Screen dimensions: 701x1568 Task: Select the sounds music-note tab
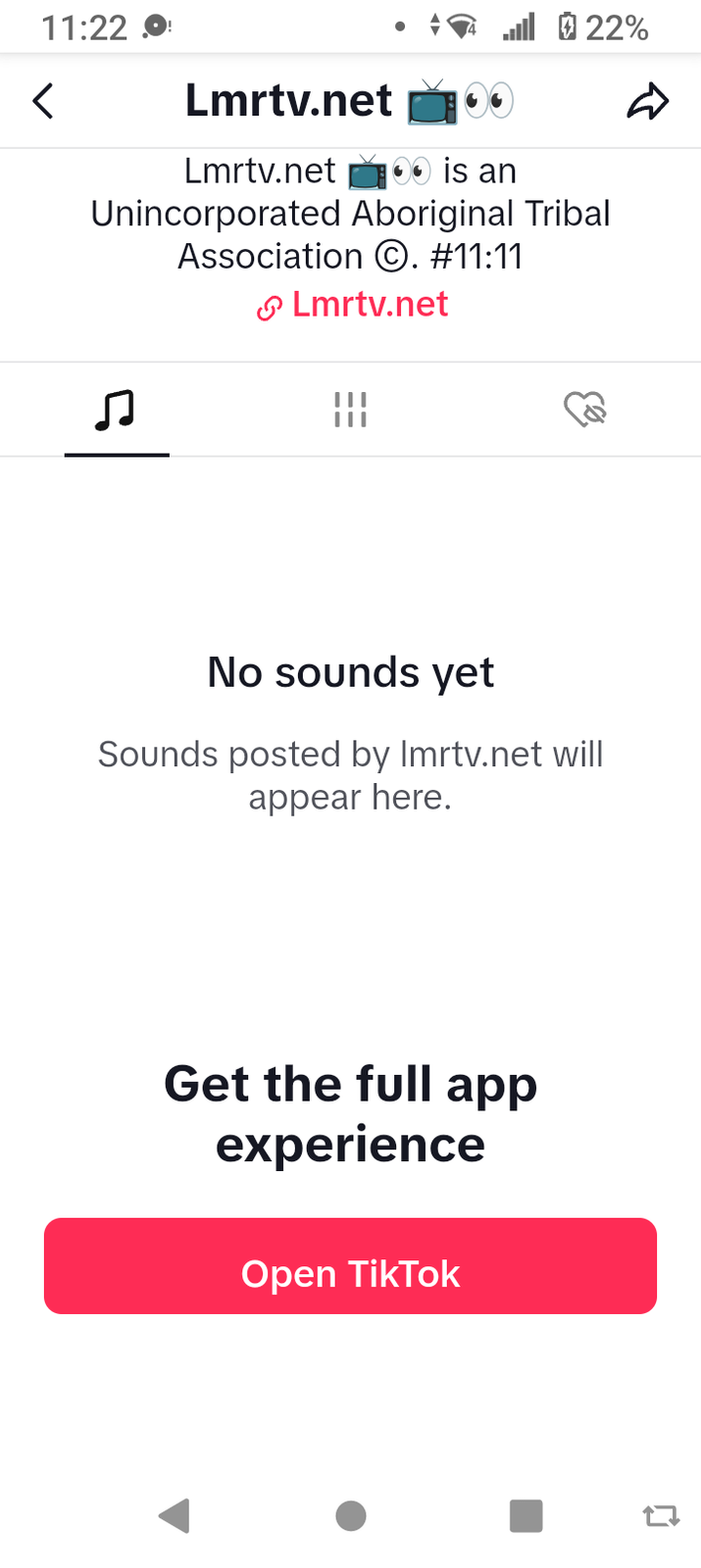click(116, 410)
